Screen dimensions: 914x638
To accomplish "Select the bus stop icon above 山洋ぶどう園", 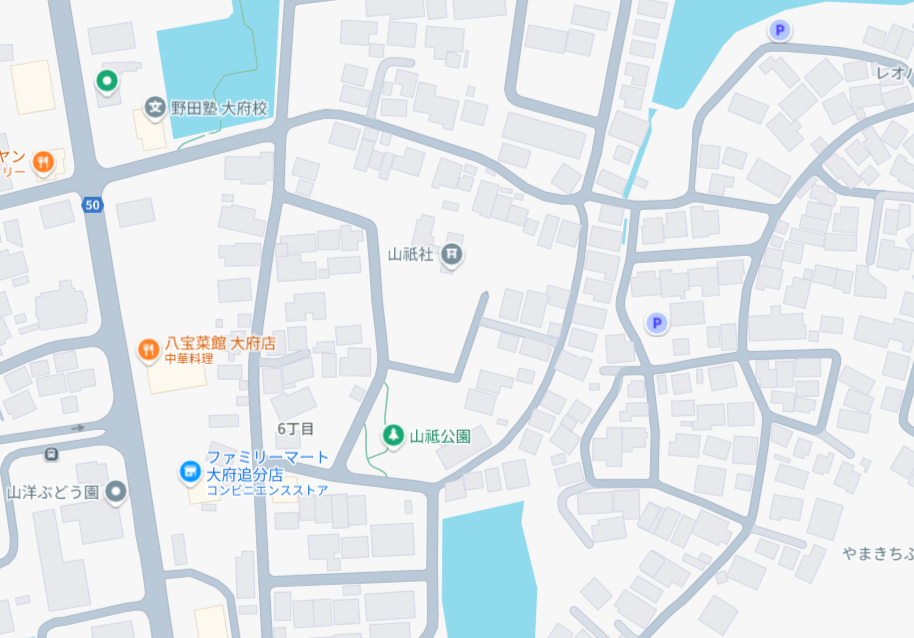I will pyautogui.click(x=51, y=453).
